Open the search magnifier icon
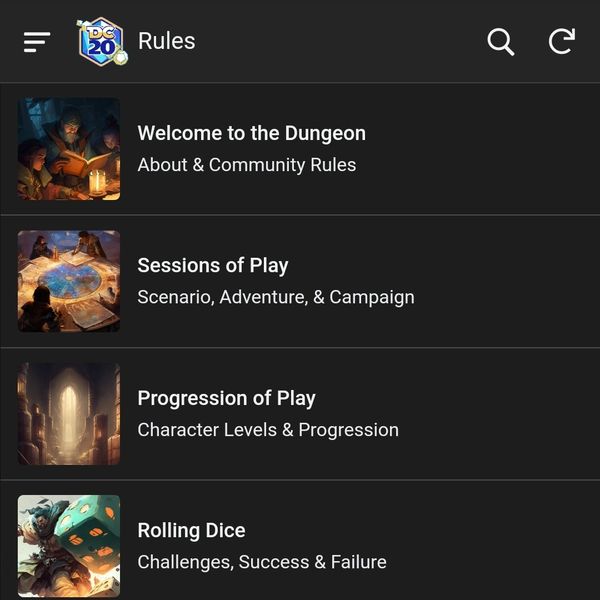 tap(500, 41)
